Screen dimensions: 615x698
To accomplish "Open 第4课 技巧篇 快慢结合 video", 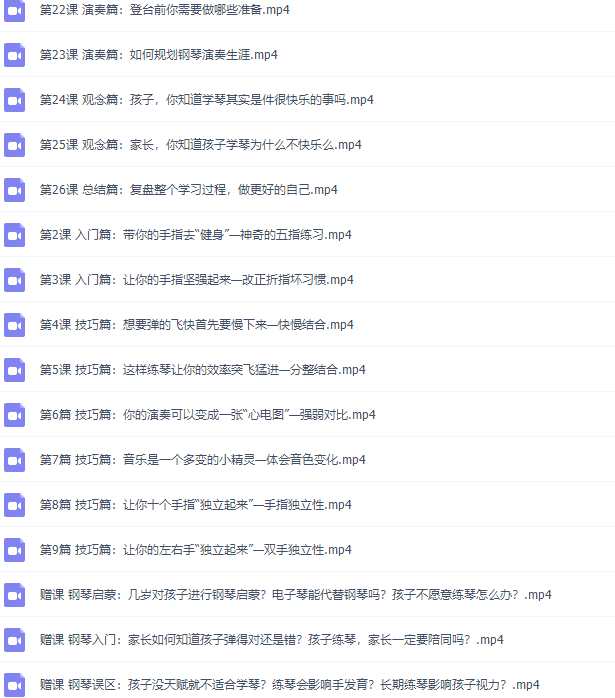I will click(x=196, y=324).
